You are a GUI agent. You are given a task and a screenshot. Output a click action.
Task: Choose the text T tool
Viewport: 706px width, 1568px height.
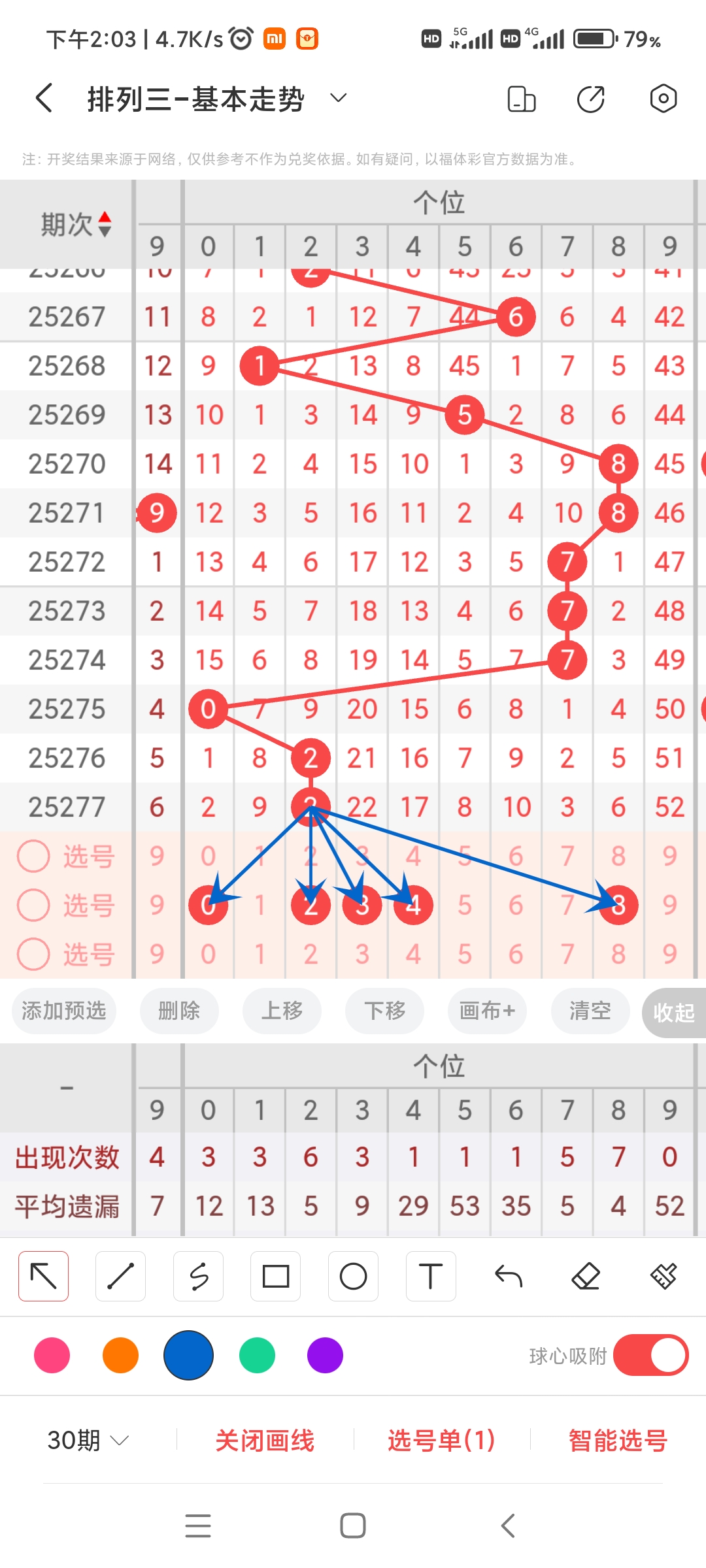point(430,1276)
